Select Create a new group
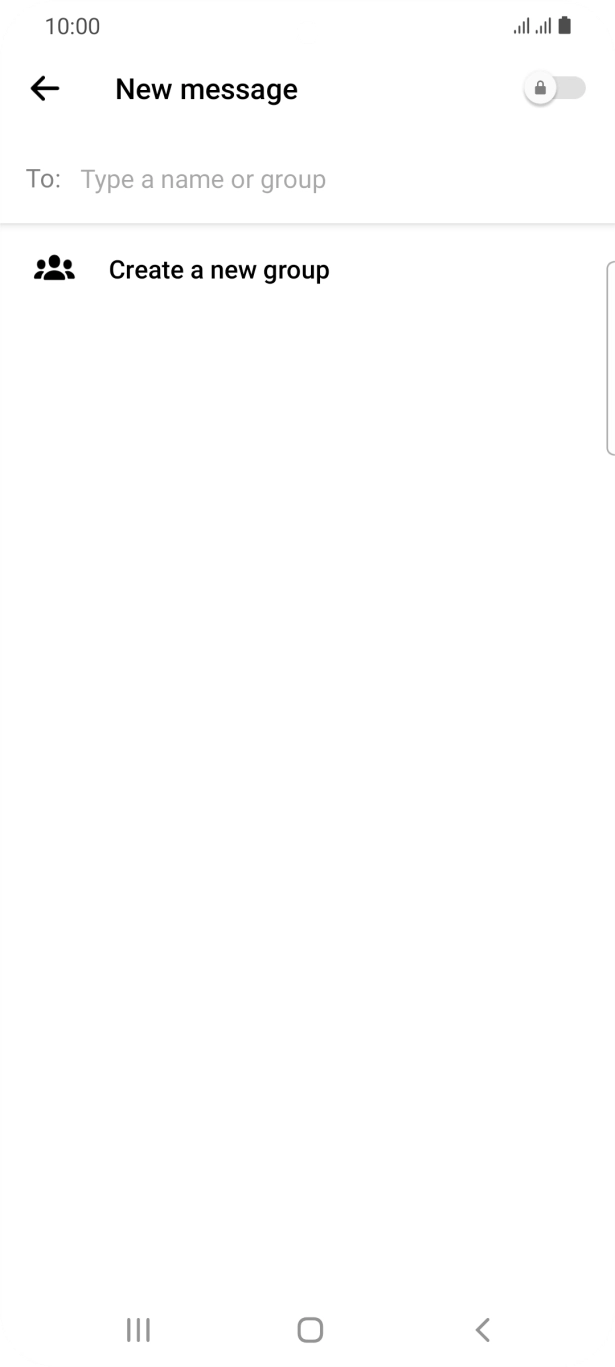Screen dimensions: 615x1367 (218, 270)
